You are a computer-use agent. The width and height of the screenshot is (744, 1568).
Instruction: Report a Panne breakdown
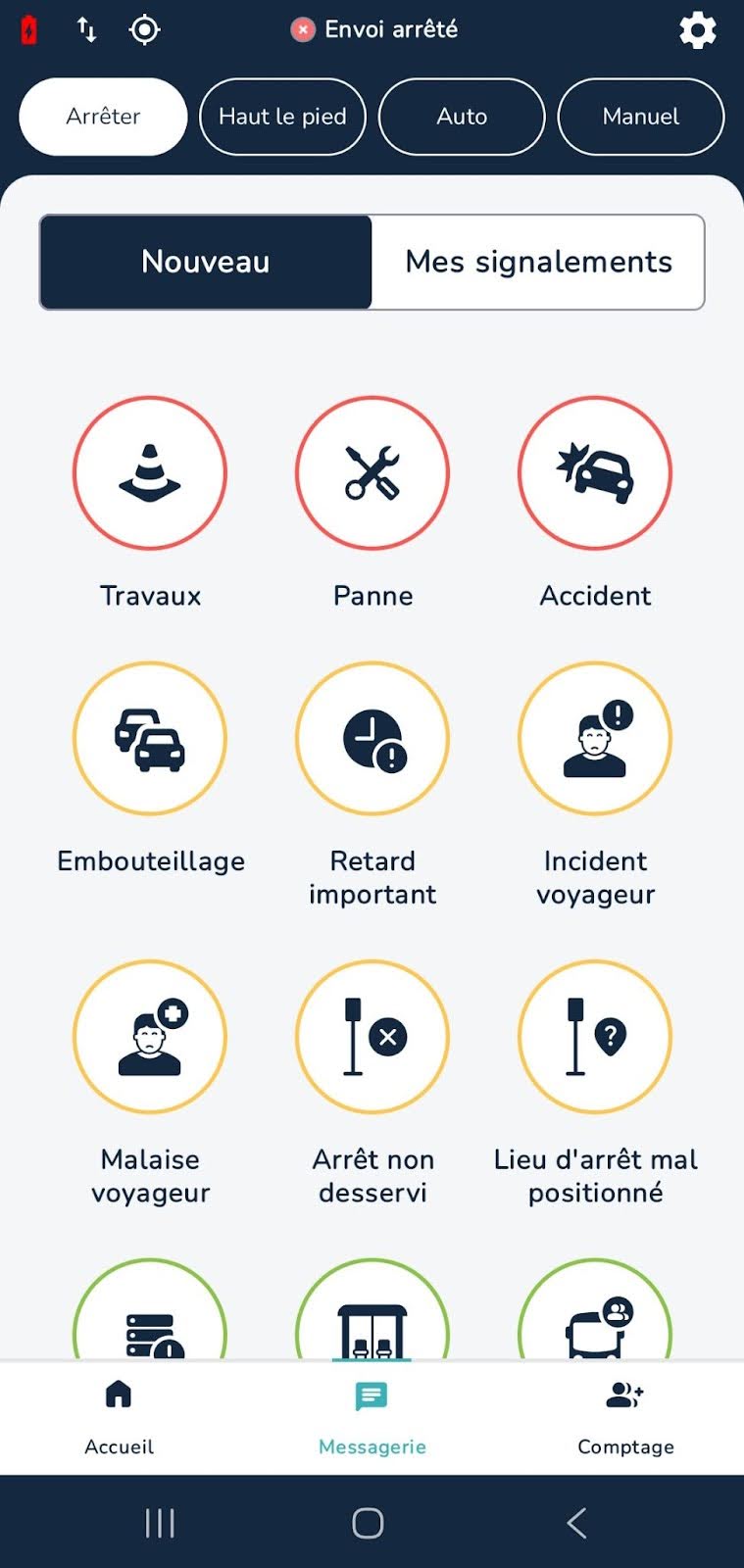click(x=372, y=473)
